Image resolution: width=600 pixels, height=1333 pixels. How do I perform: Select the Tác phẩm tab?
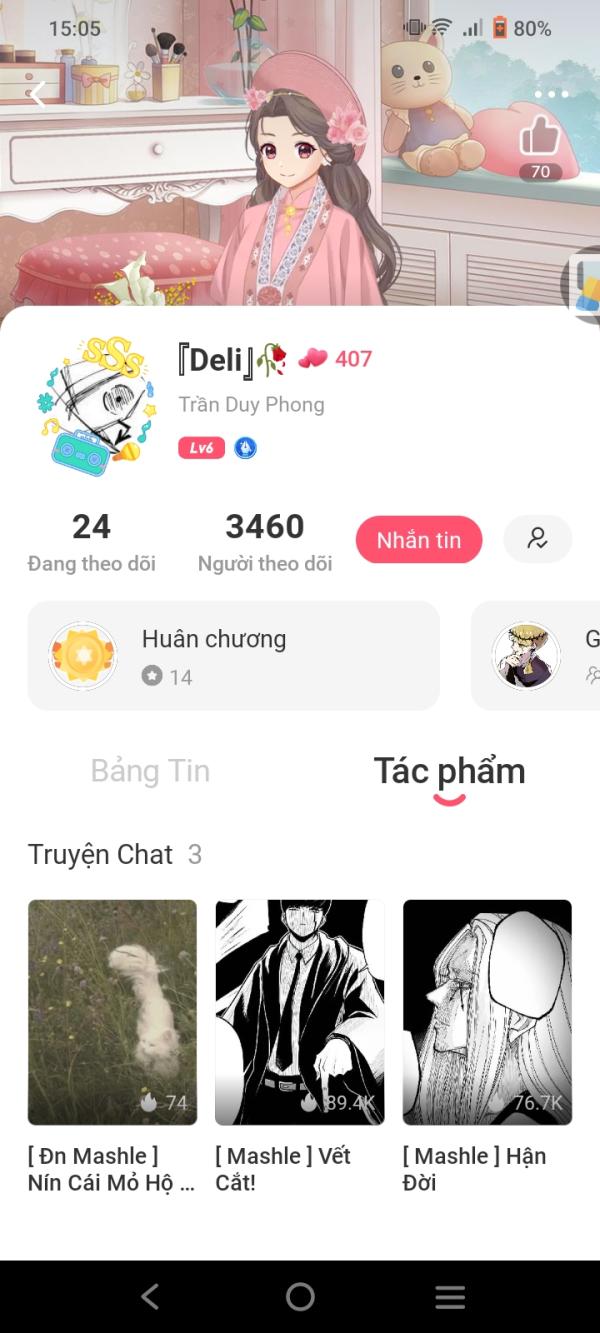click(449, 771)
